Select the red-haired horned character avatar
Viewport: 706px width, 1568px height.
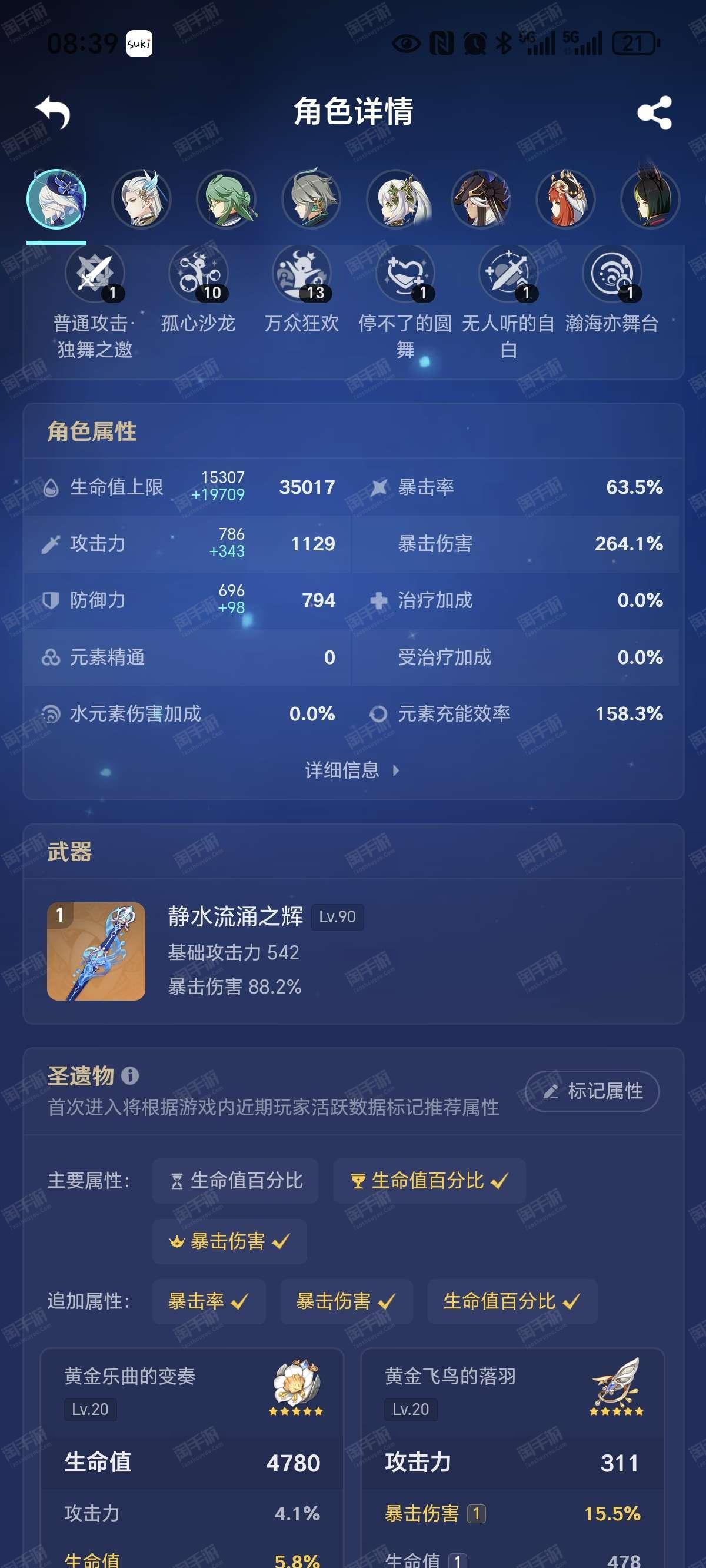pyautogui.click(x=565, y=199)
